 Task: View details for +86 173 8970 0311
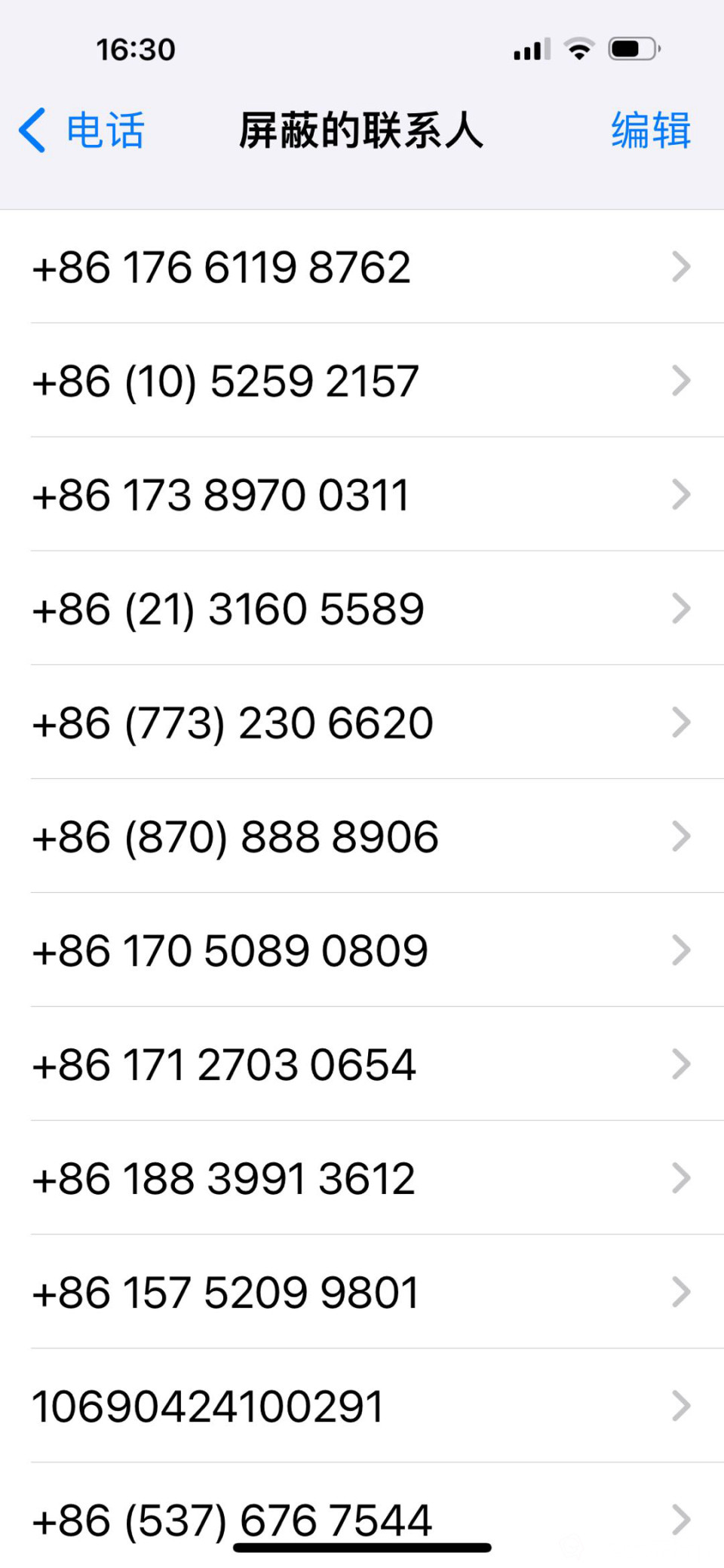pyautogui.click(x=362, y=495)
